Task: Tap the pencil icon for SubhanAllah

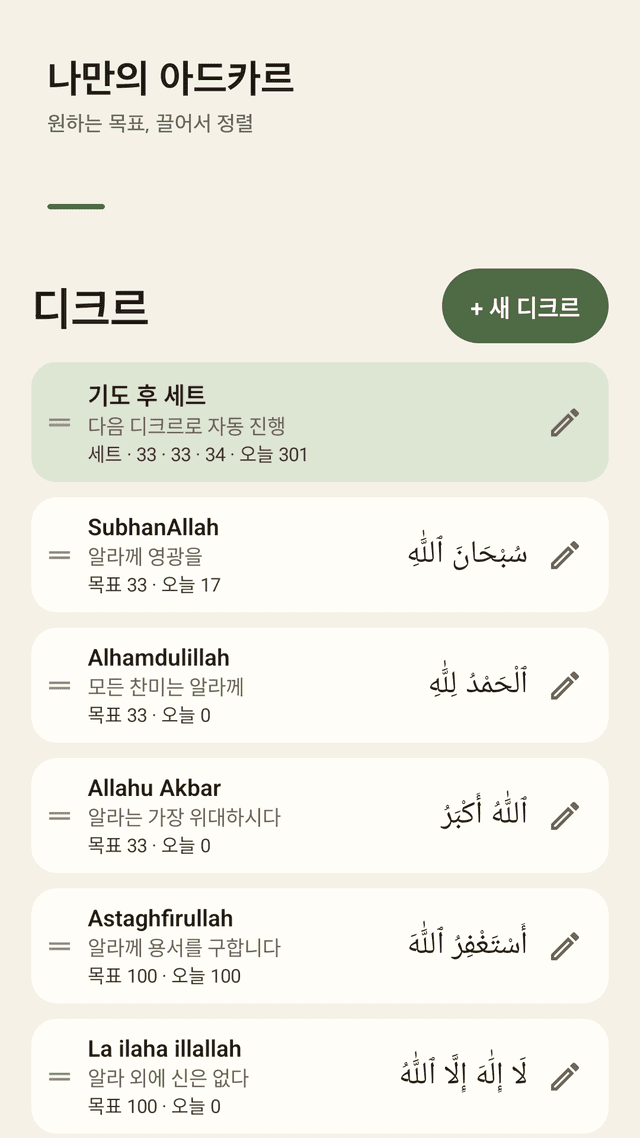Action: (565, 555)
